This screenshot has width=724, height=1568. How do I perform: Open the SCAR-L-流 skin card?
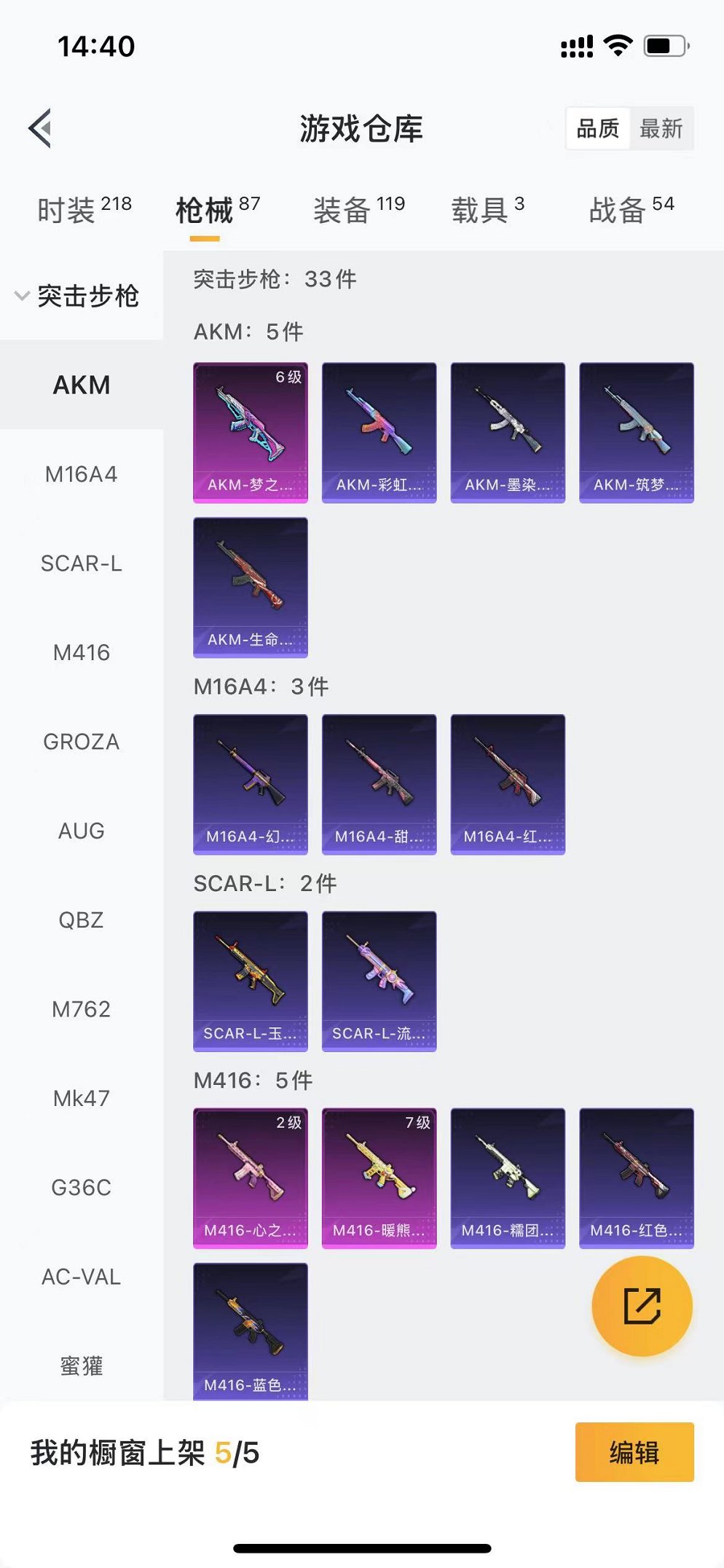pyautogui.click(x=379, y=981)
